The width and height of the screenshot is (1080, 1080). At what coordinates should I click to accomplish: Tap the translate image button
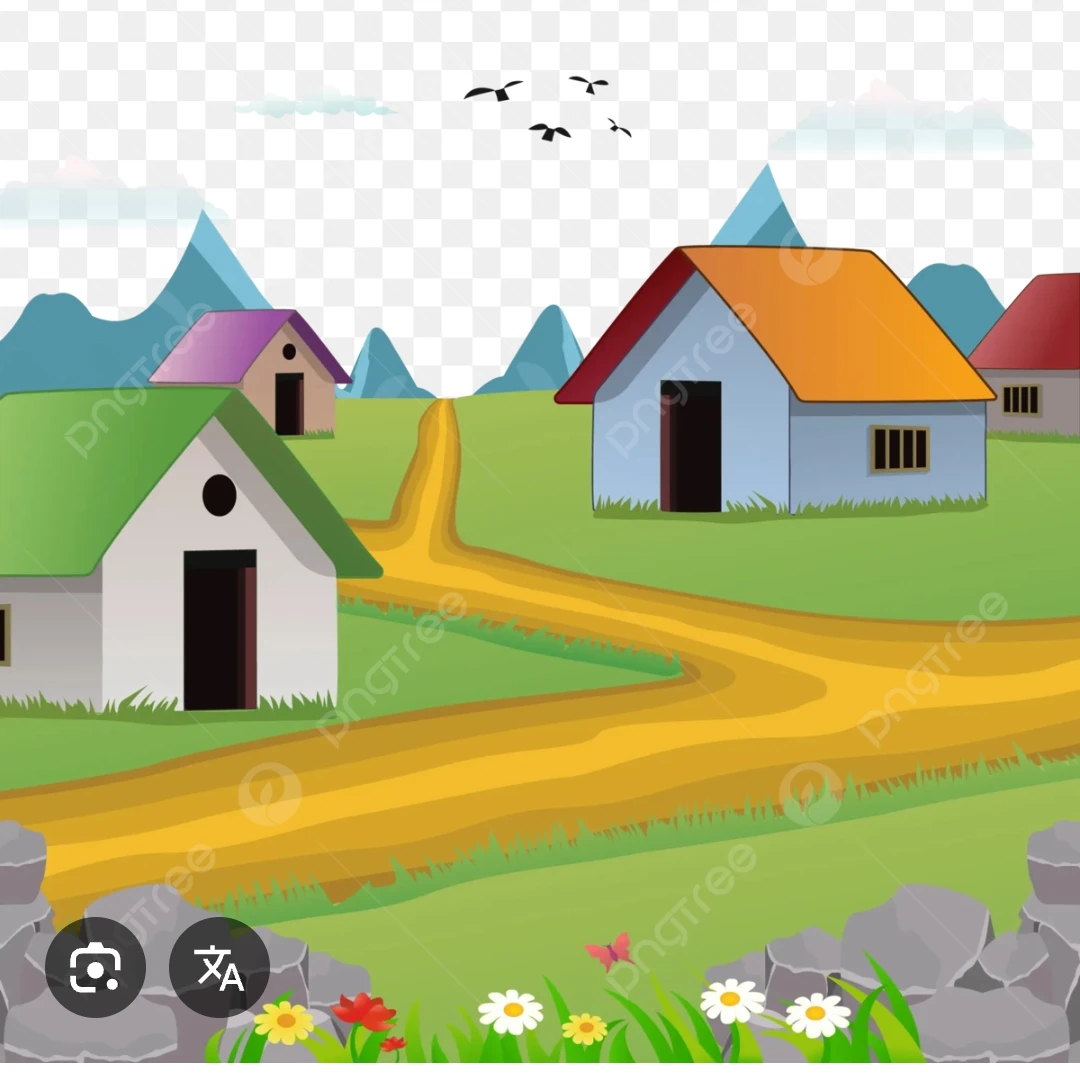[x=219, y=967]
